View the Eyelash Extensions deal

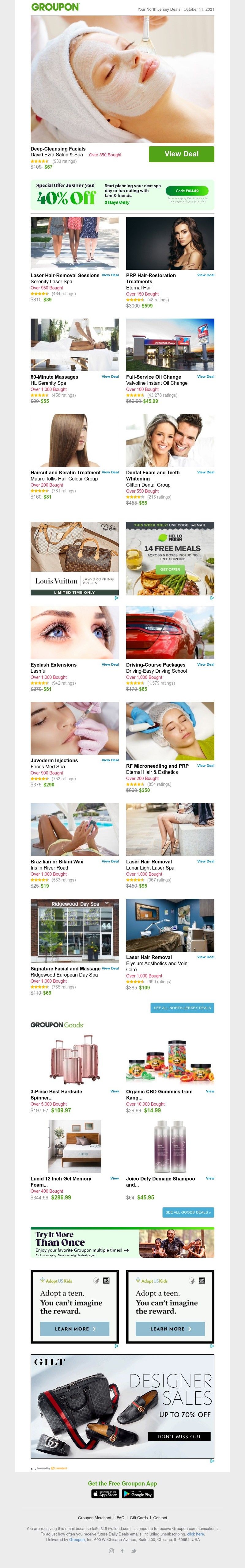pos(110,665)
